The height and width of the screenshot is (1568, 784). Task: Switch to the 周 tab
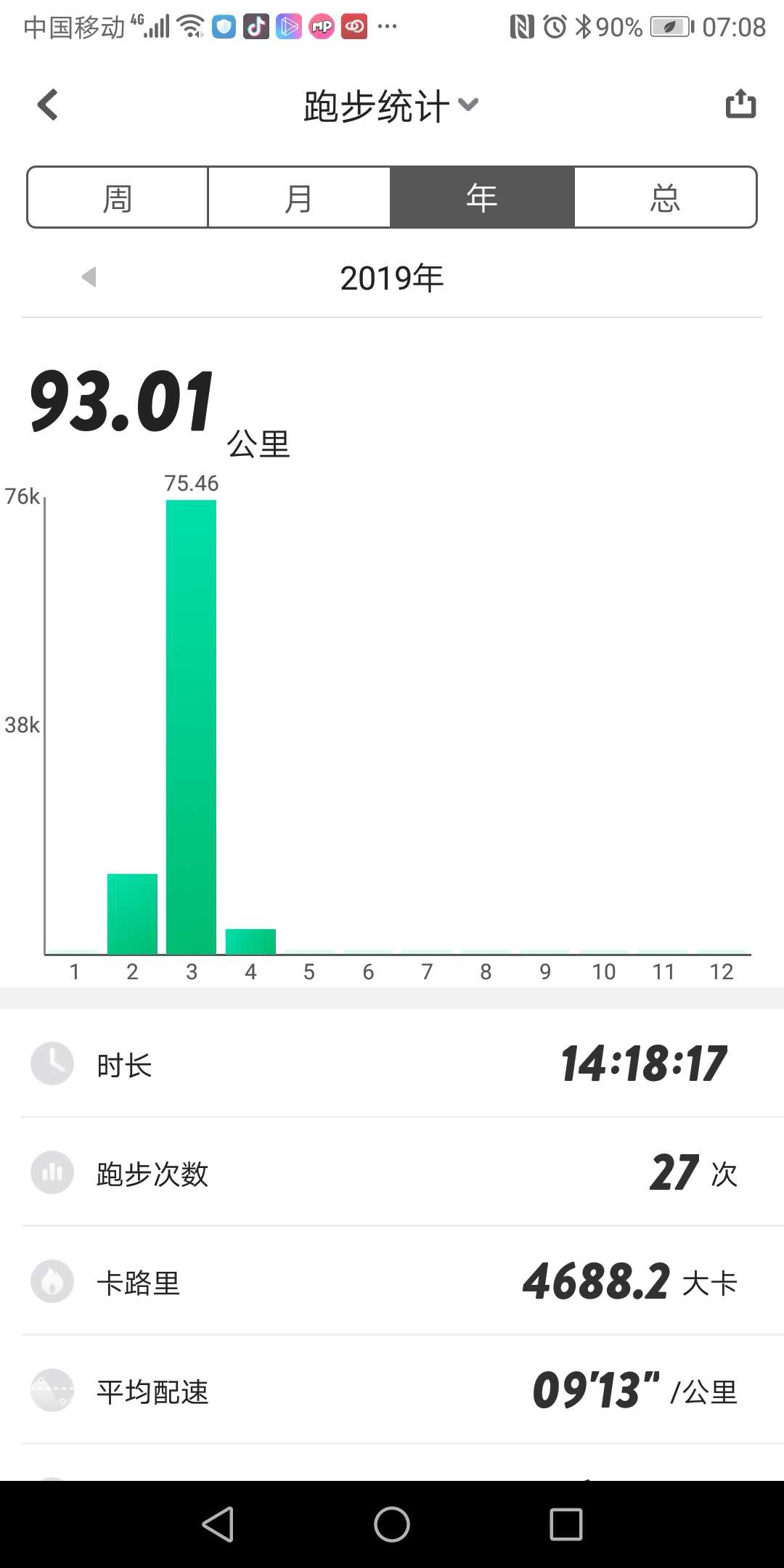pos(117,197)
